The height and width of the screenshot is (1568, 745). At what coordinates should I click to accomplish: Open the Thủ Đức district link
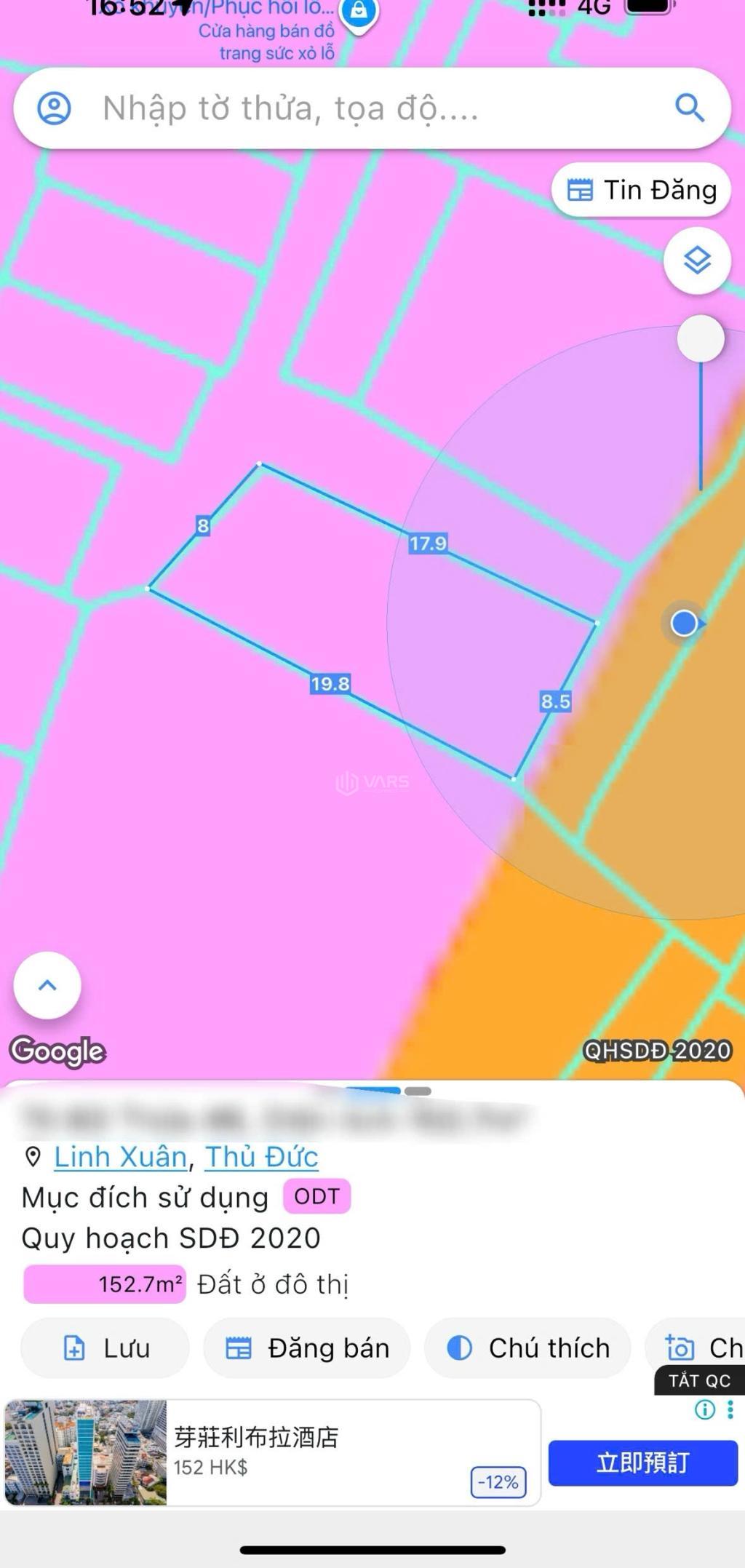[x=262, y=1157]
